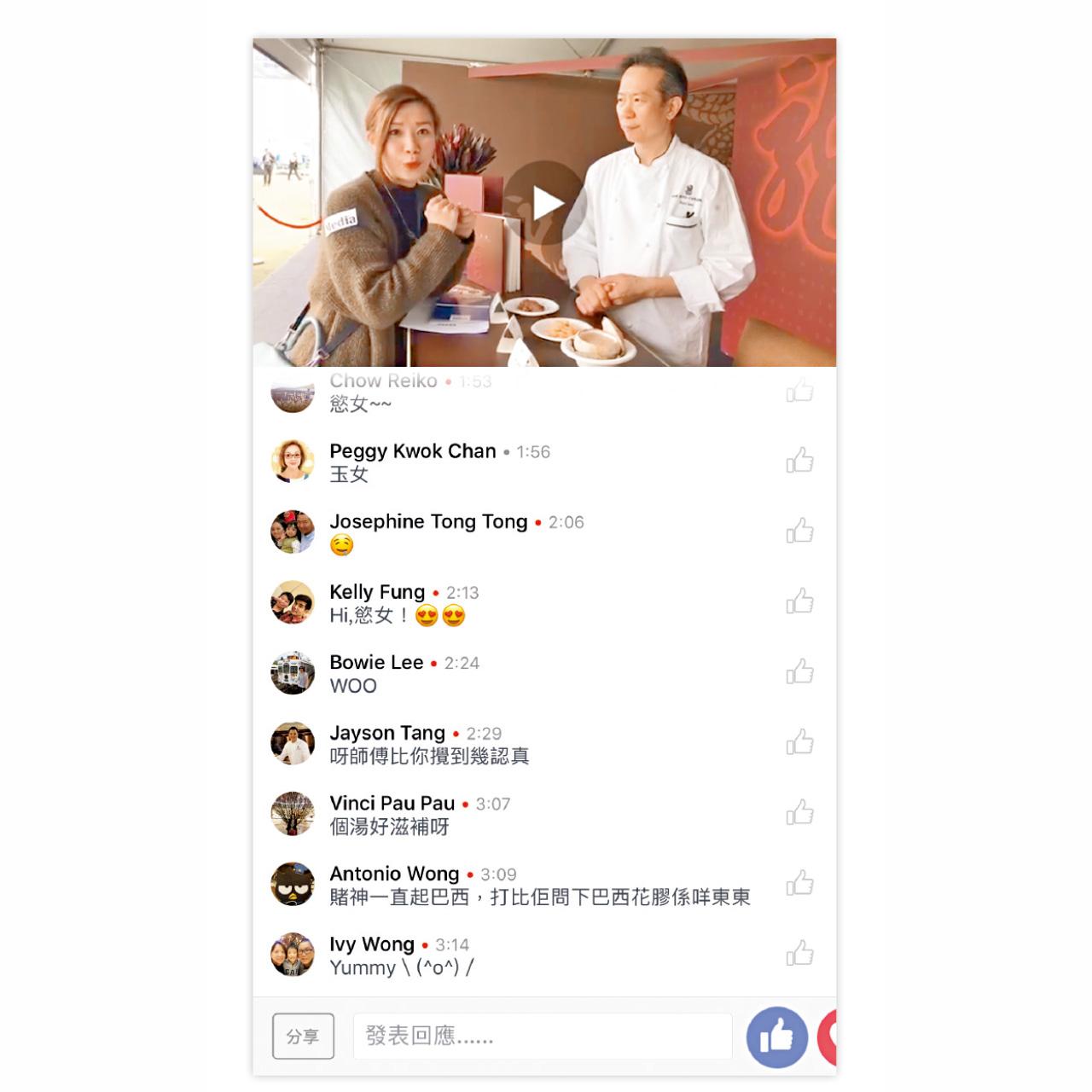Image resolution: width=1092 pixels, height=1092 pixels.
Task: Like Chow Reiko's comment
Action: pos(799,392)
